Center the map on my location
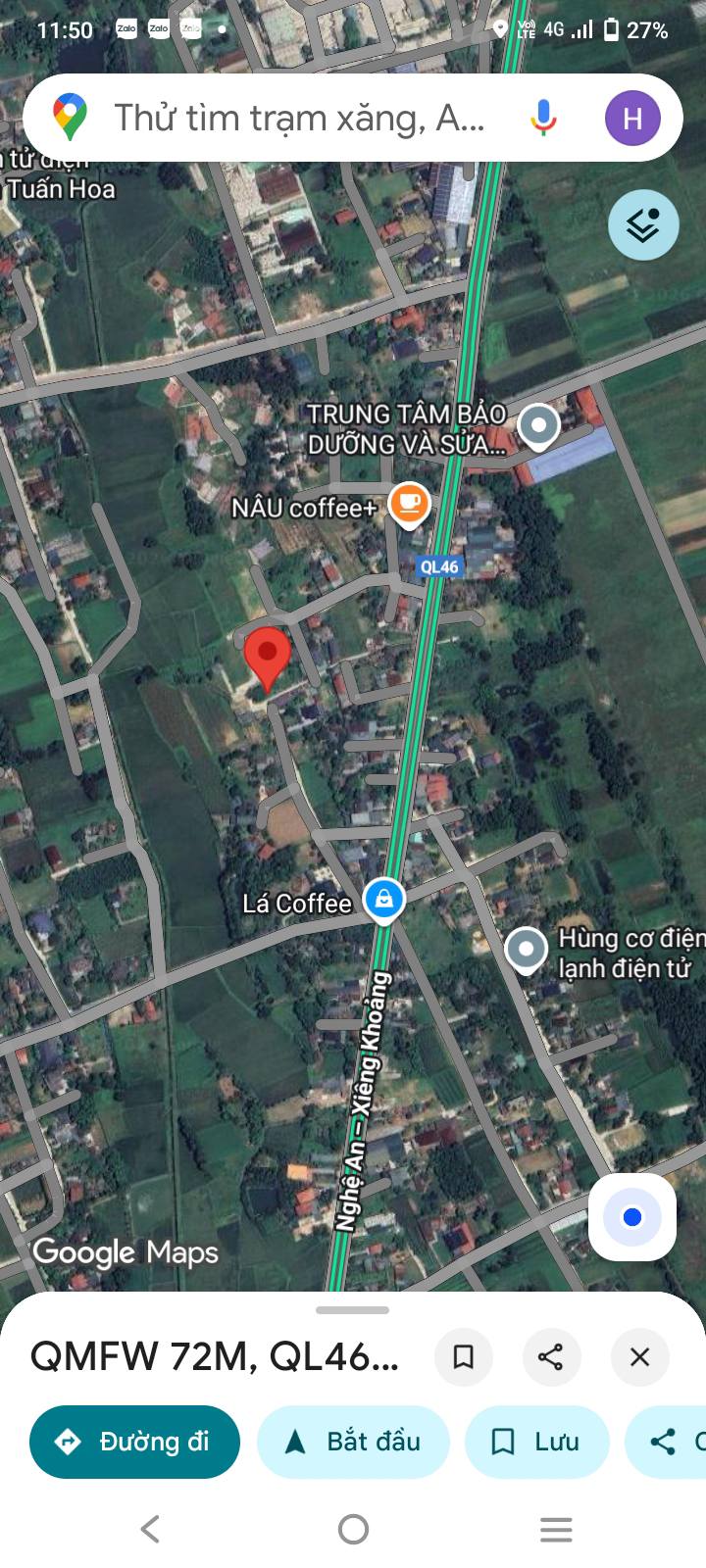 point(632,1217)
